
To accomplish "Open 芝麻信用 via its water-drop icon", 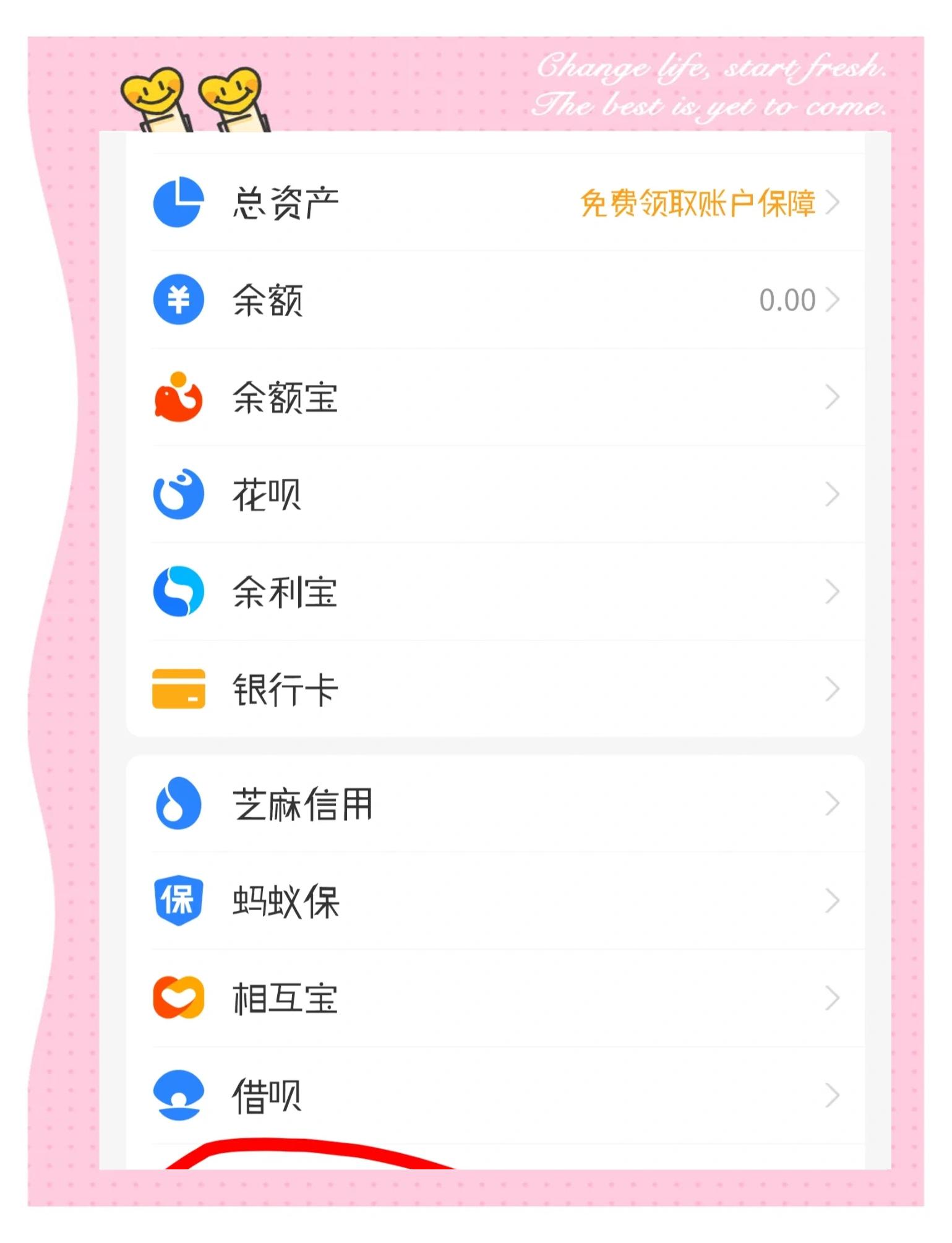I will click(x=178, y=806).
